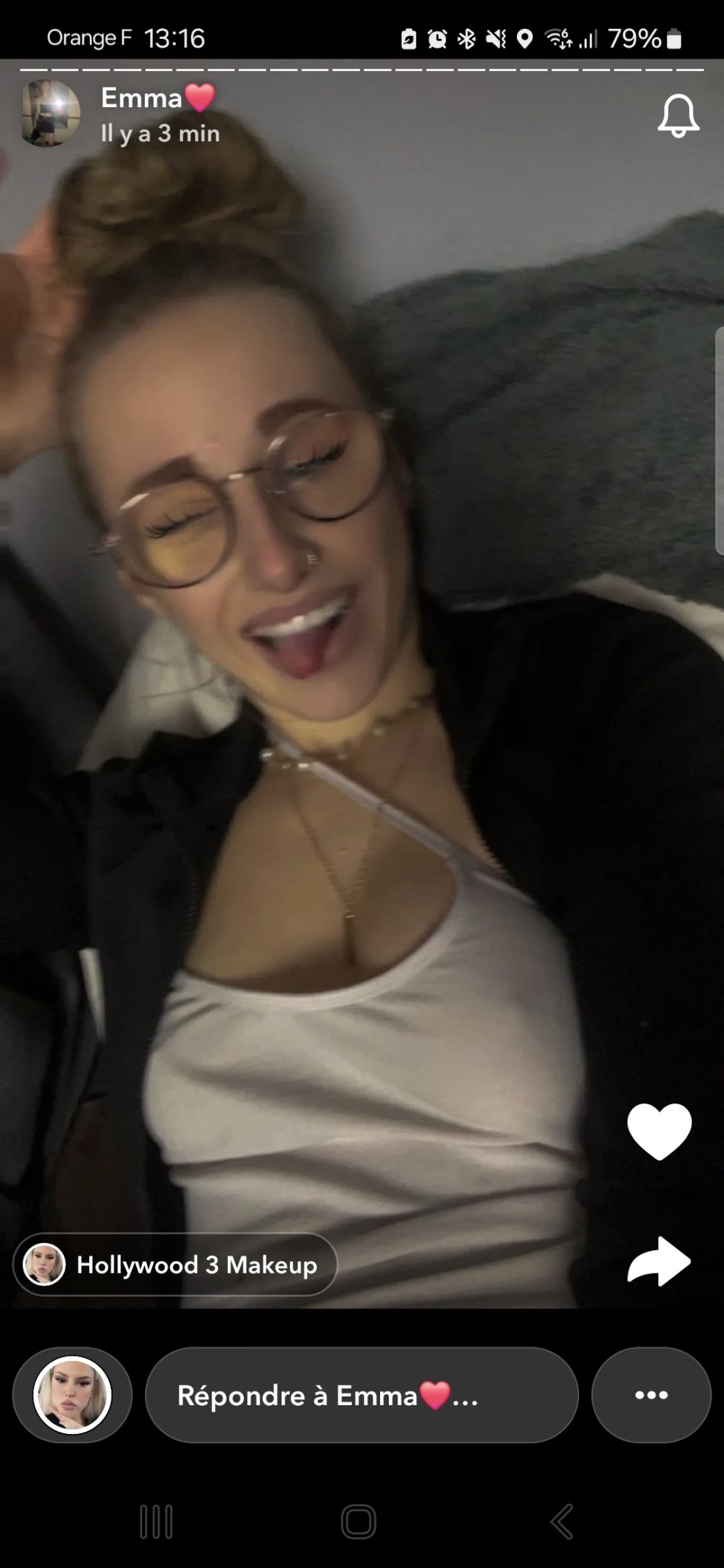Image resolution: width=724 pixels, height=1568 pixels.
Task: Turn on story notifications bell
Action: pos(678,116)
